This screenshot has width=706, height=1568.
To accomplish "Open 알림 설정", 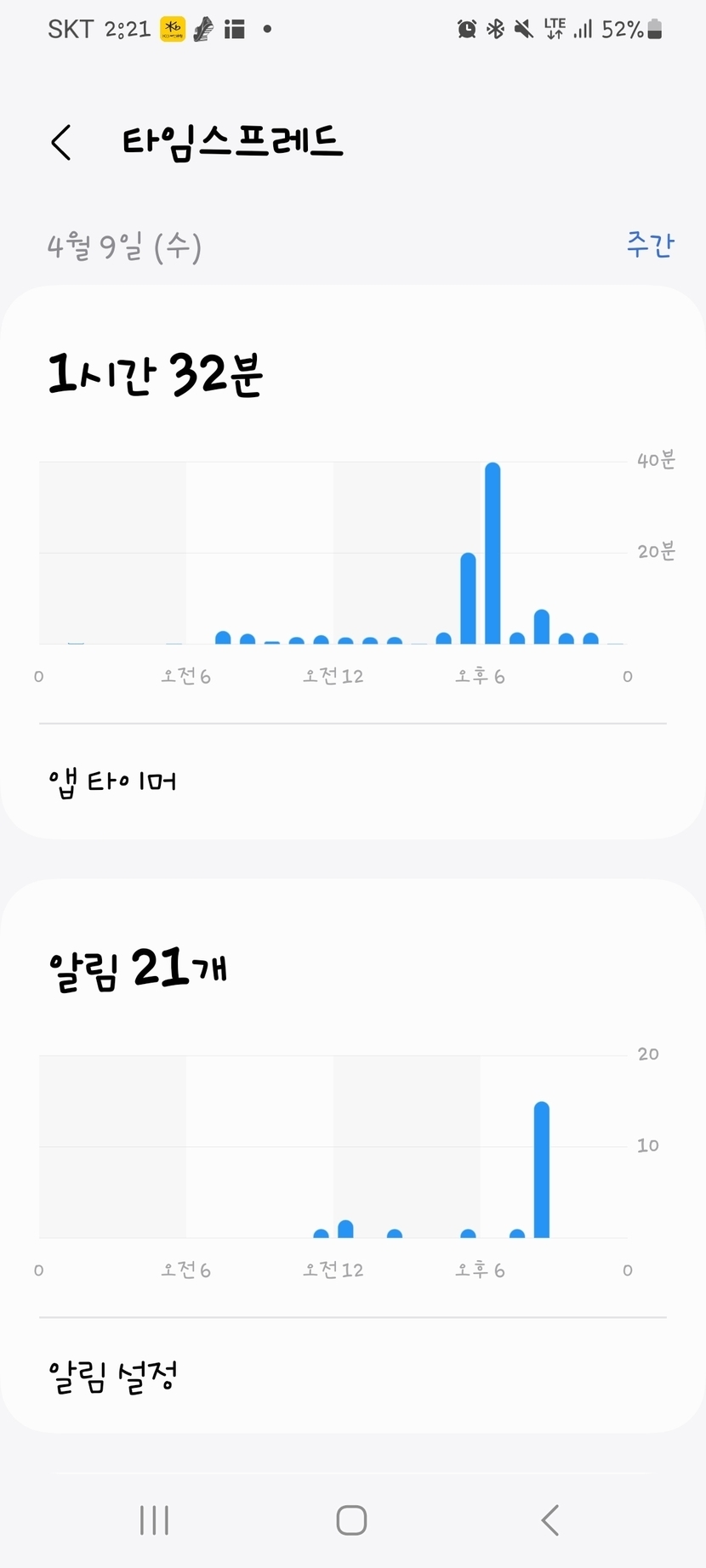I will [x=113, y=1375].
